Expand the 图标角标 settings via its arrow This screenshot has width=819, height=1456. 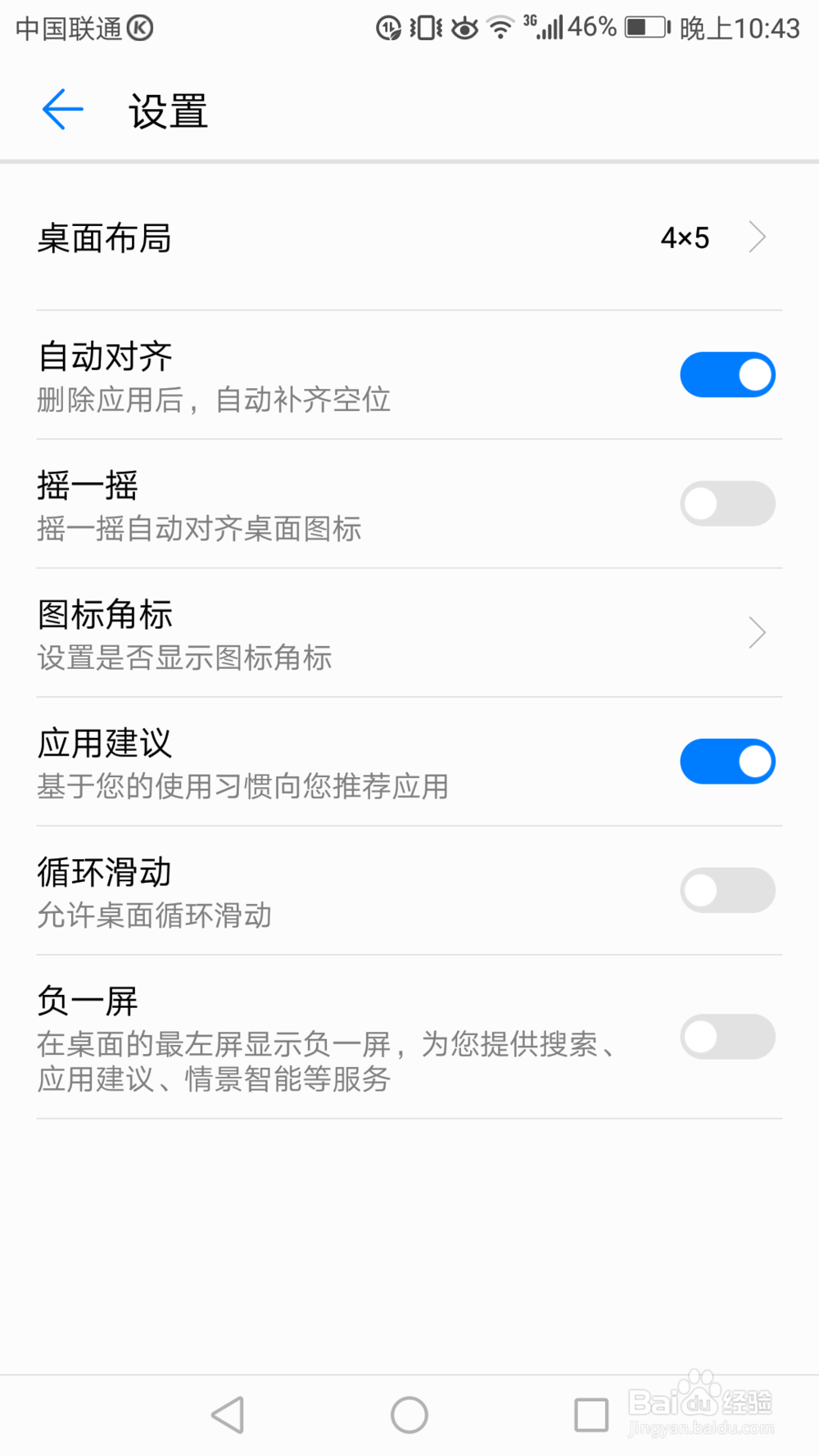(x=757, y=633)
